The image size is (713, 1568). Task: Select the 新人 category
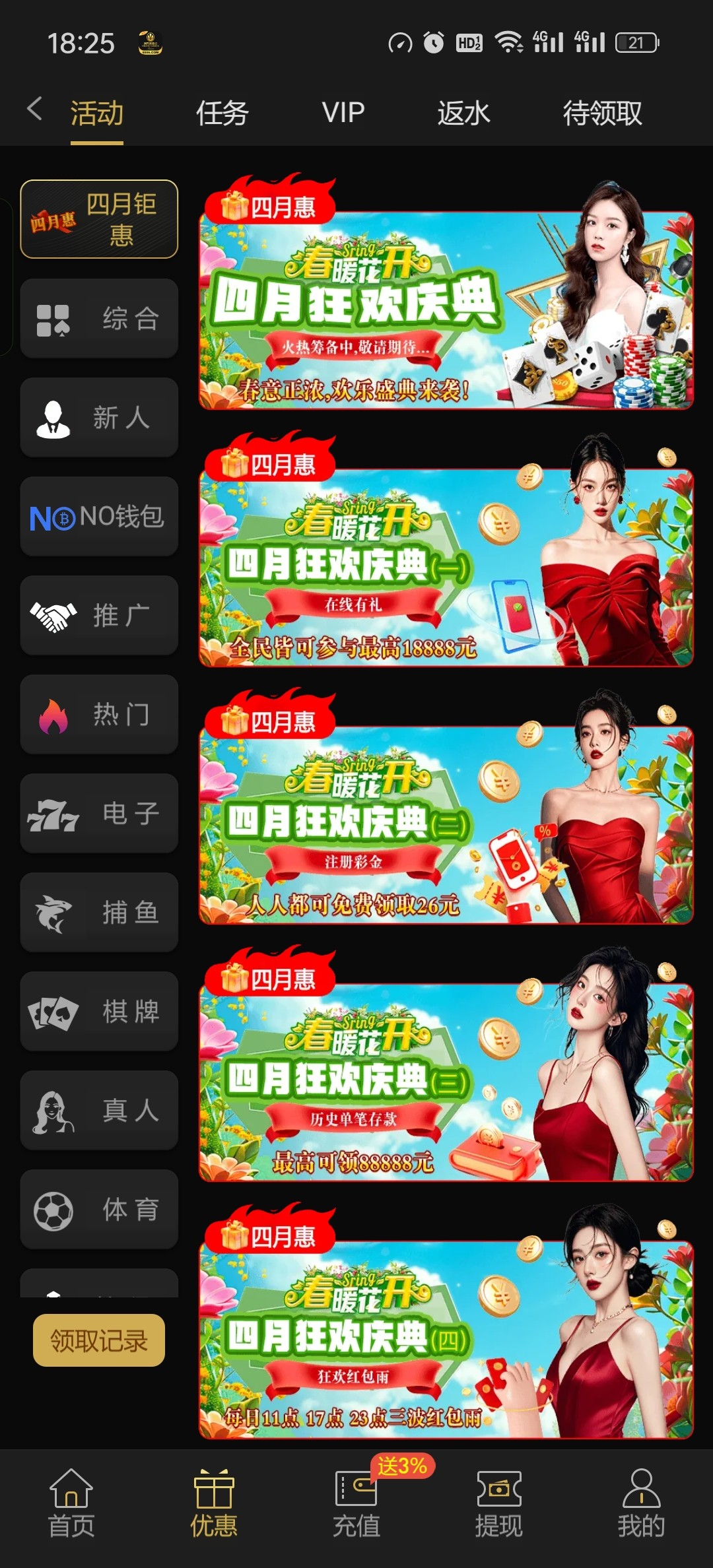pyautogui.click(x=99, y=418)
